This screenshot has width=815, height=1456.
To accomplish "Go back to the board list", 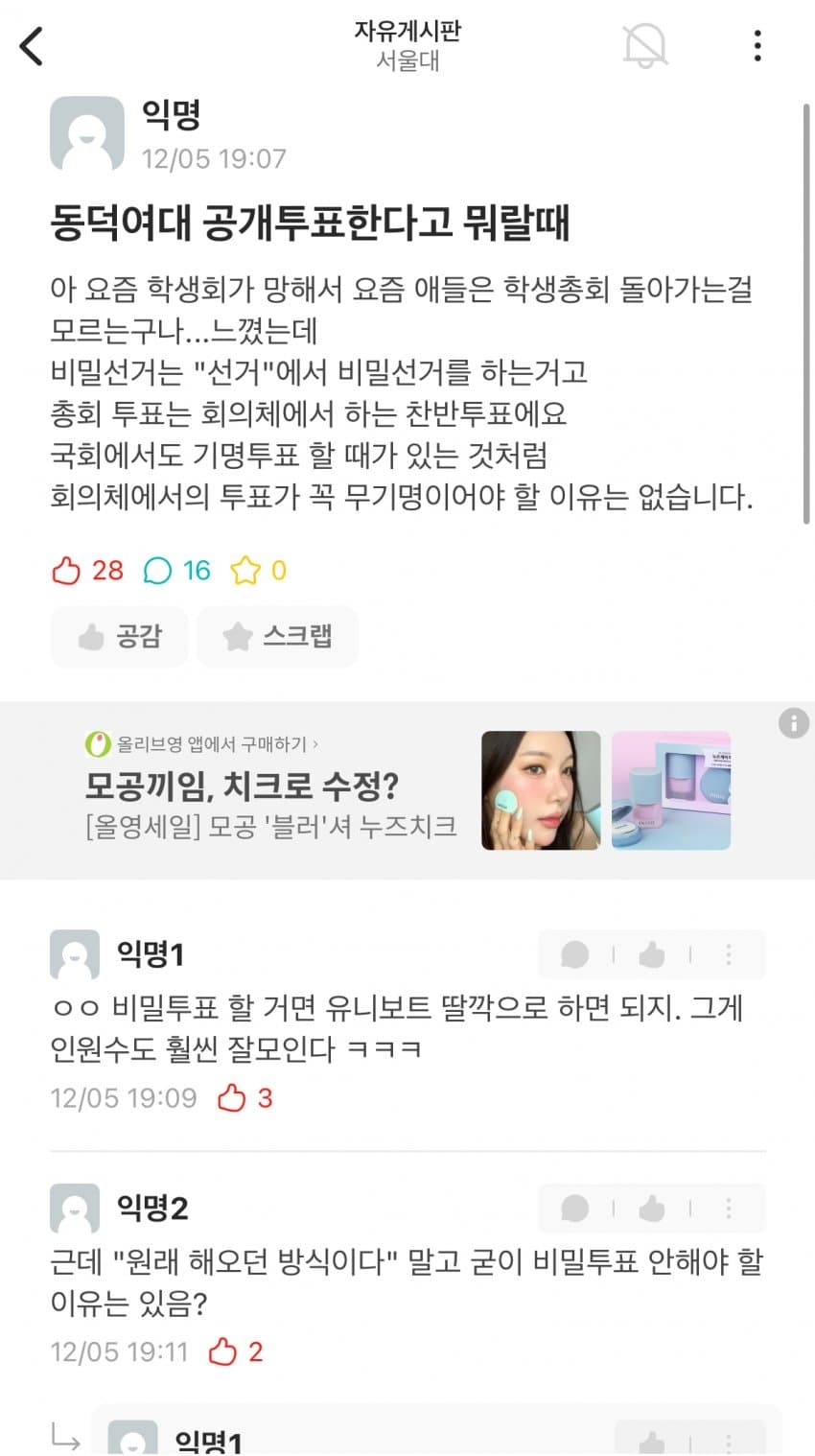I will (x=32, y=46).
